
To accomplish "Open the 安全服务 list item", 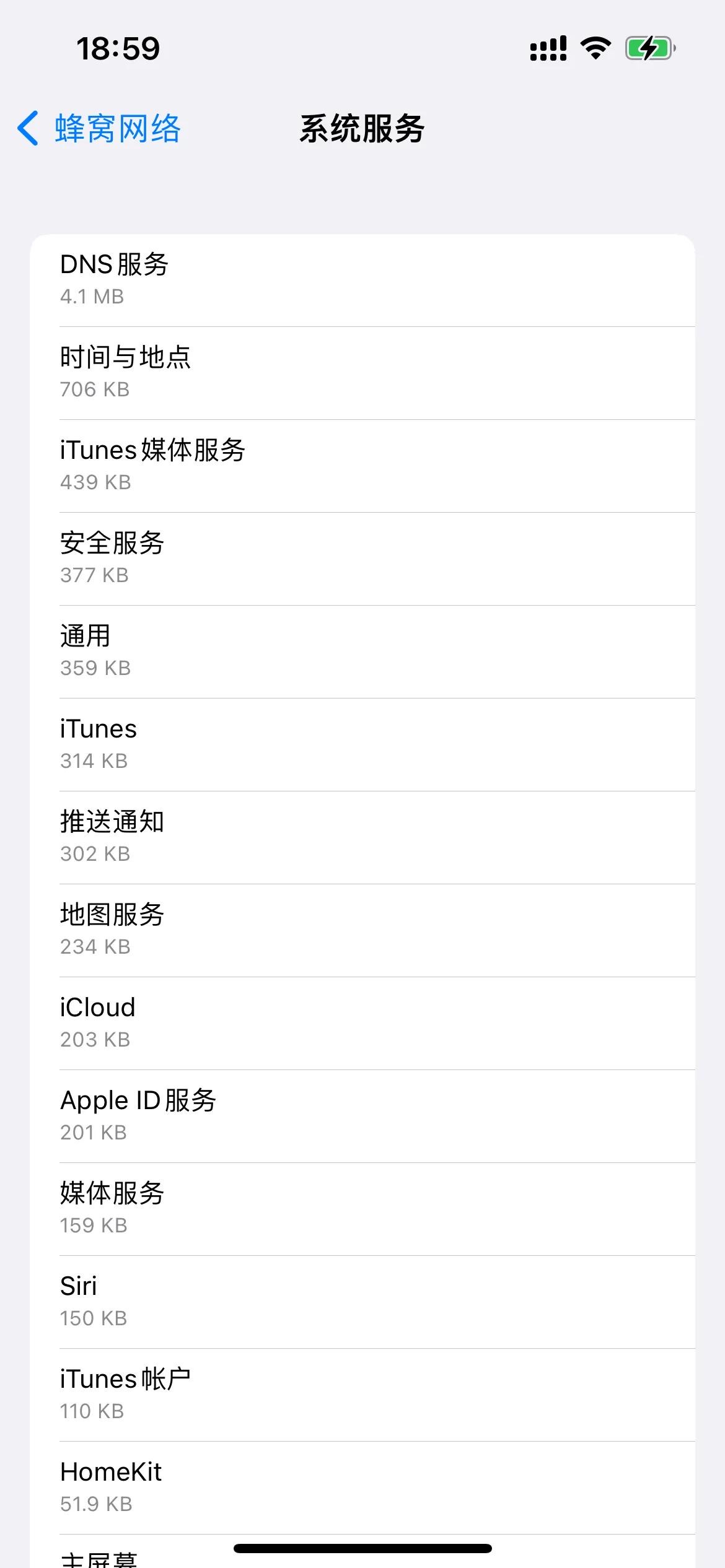I will (362, 557).
